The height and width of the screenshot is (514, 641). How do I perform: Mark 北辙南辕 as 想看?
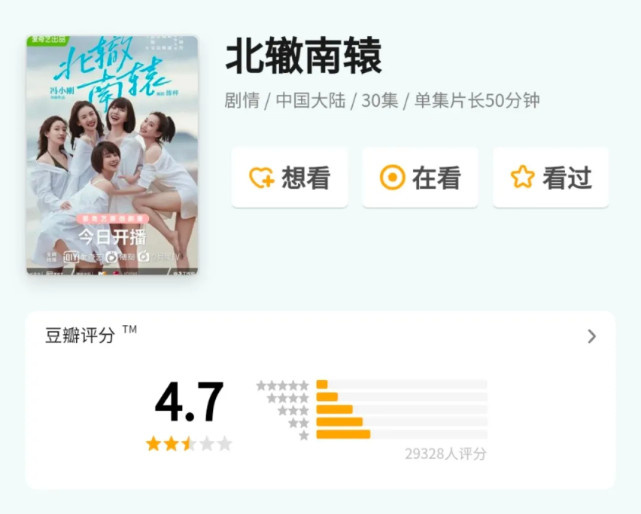290,178
